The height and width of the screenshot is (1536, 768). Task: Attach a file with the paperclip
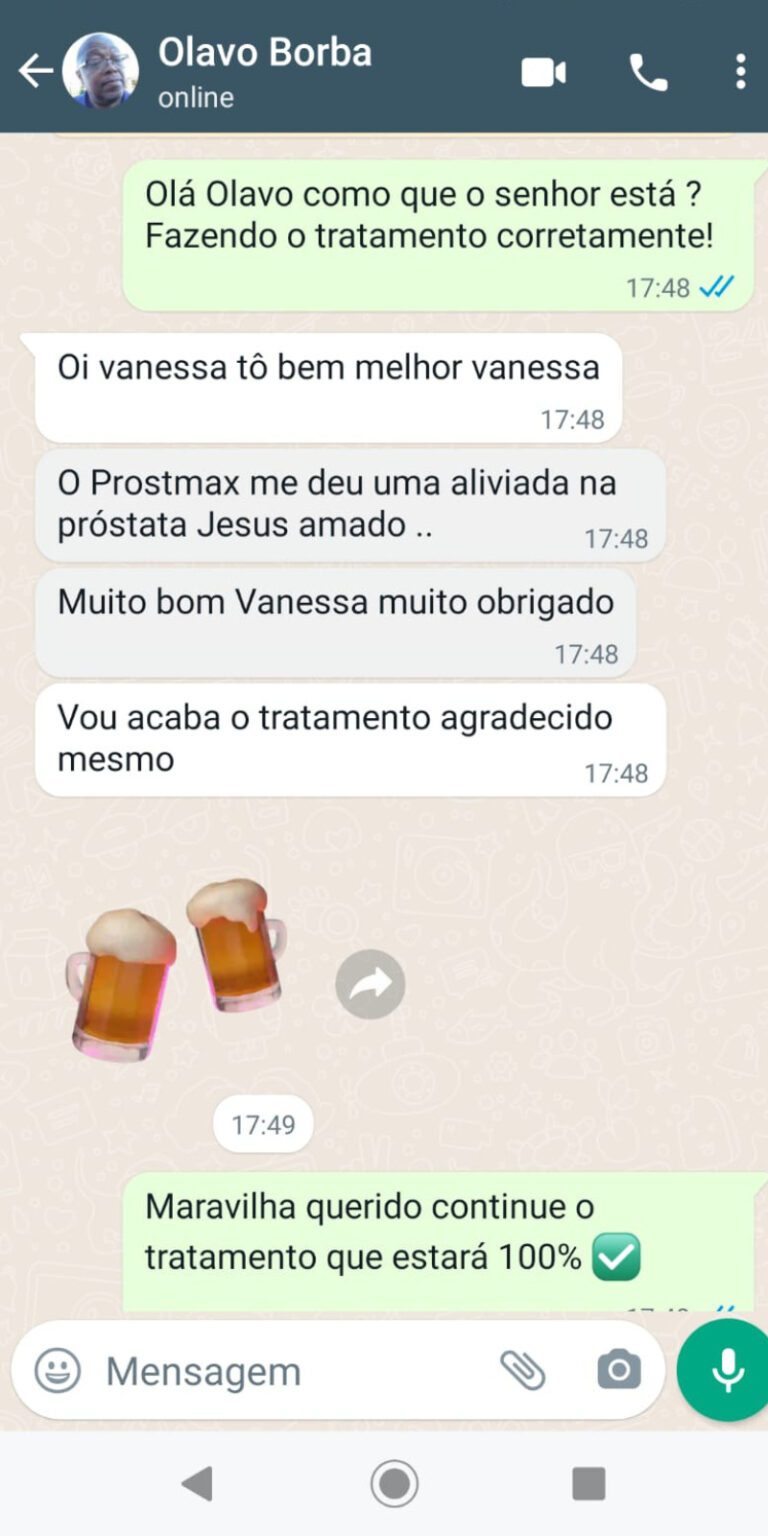[522, 1370]
